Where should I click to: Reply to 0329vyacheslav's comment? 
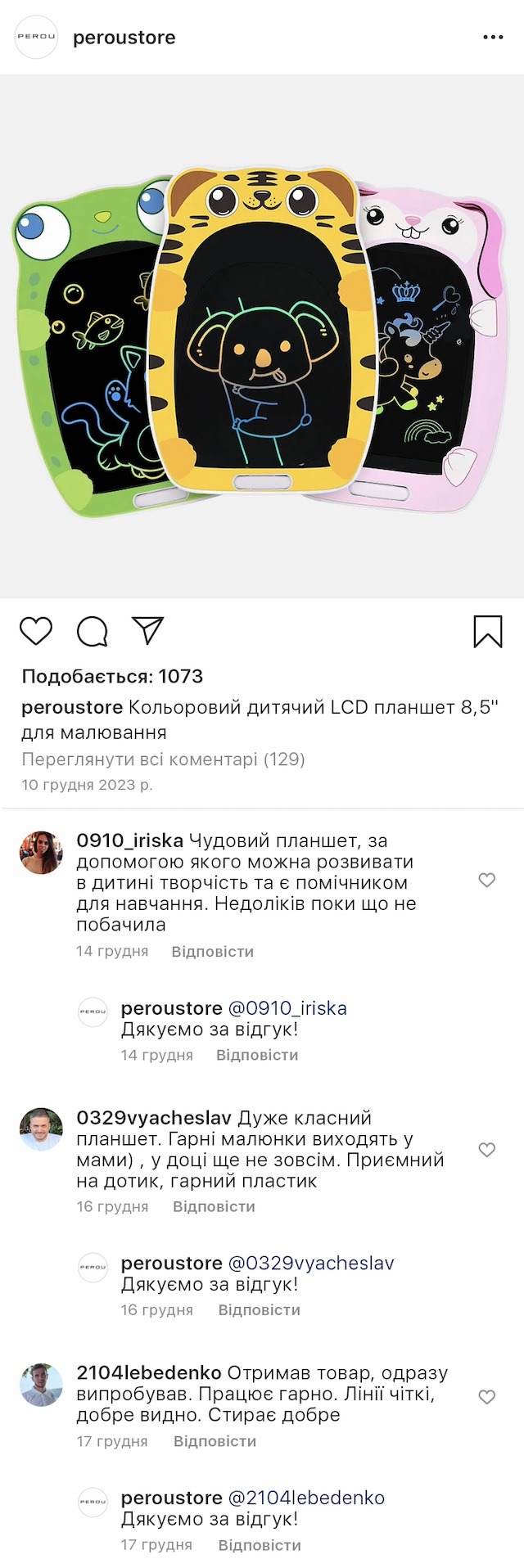(x=214, y=1206)
